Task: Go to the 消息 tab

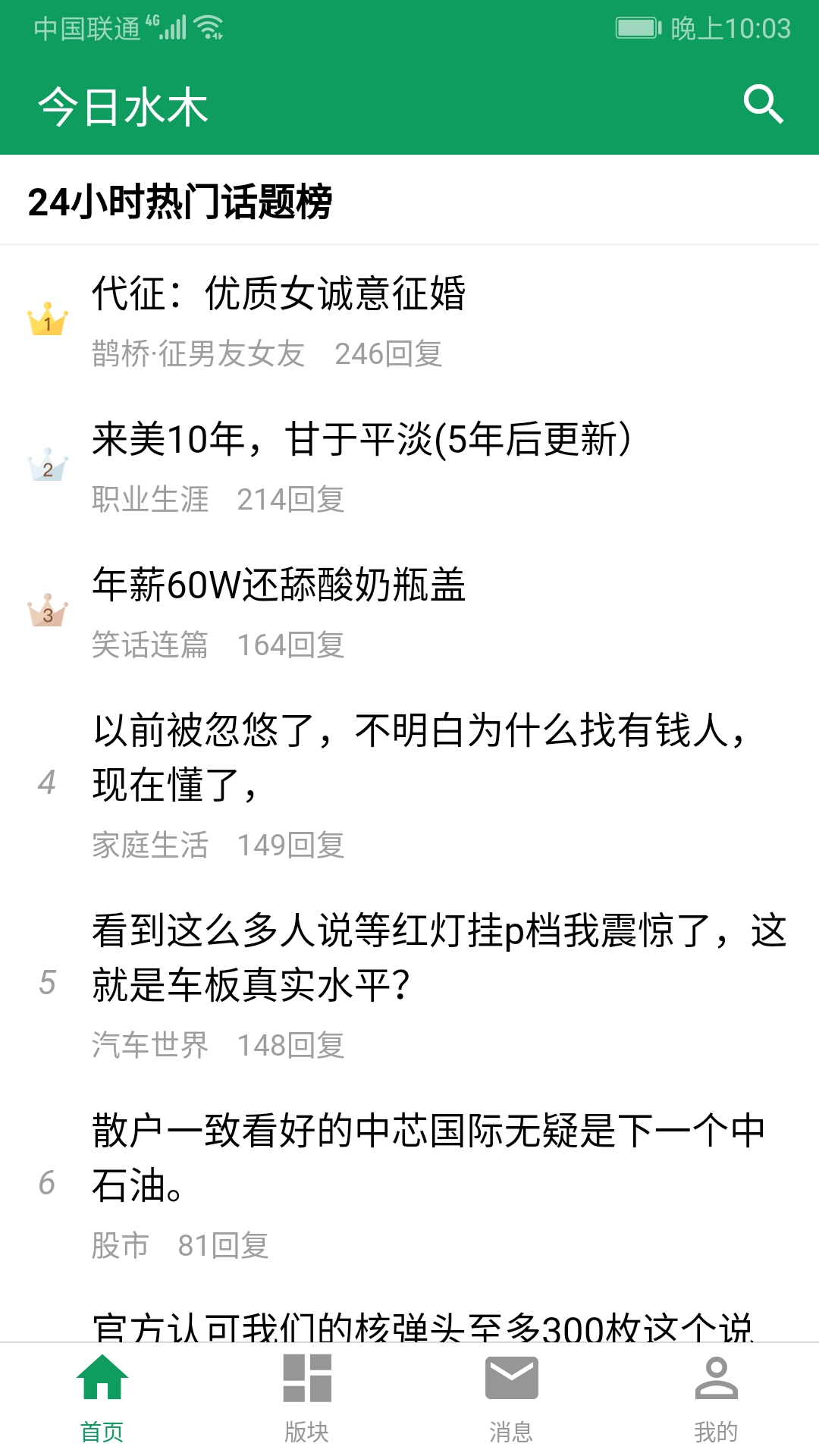Action: coord(511,1398)
